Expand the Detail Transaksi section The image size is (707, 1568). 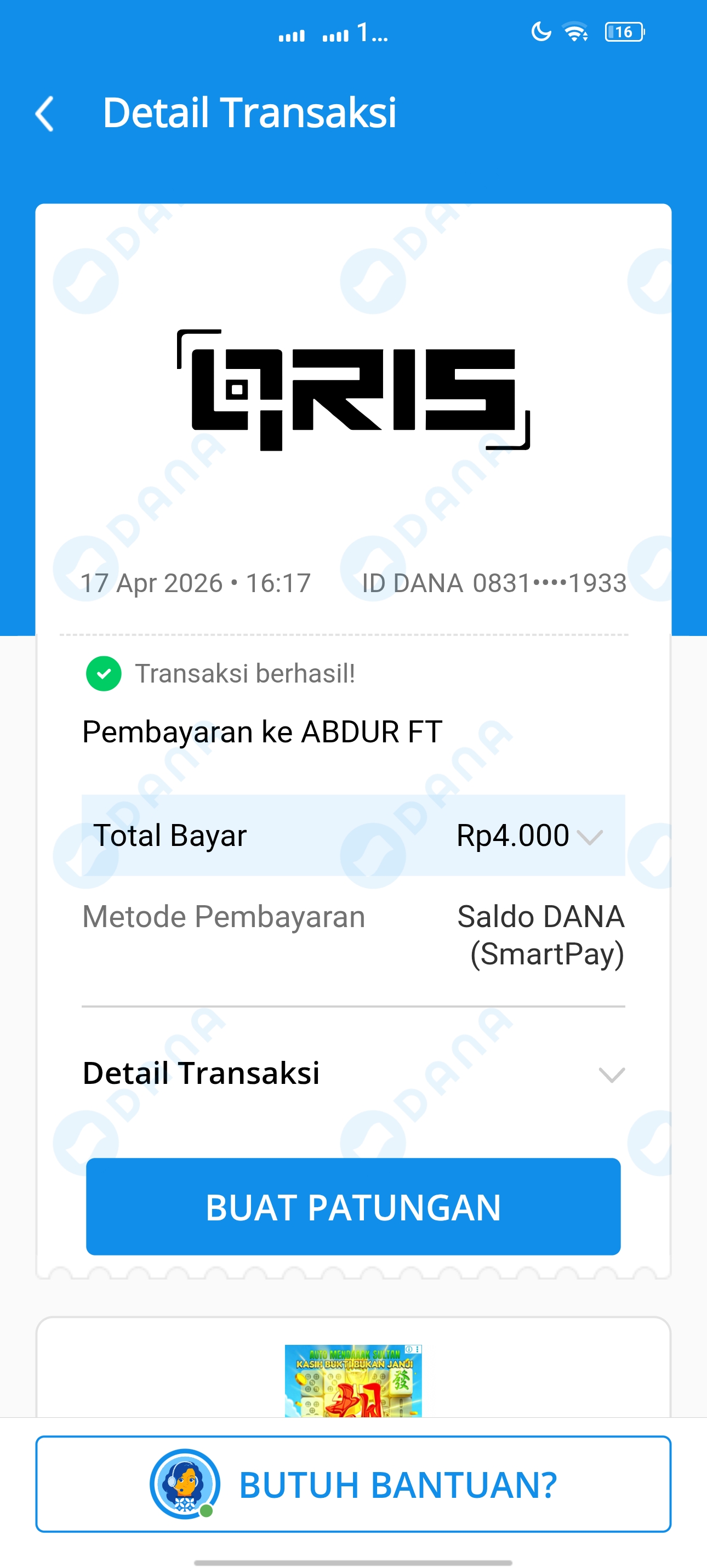(x=611, y=1075)
